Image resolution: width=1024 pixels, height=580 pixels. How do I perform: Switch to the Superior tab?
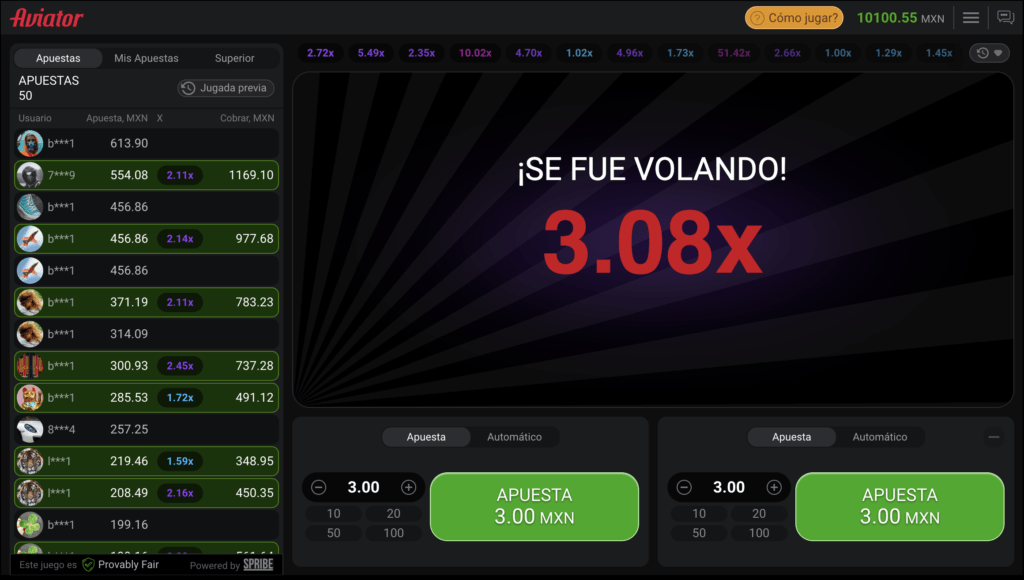click(x=234, y=58)
